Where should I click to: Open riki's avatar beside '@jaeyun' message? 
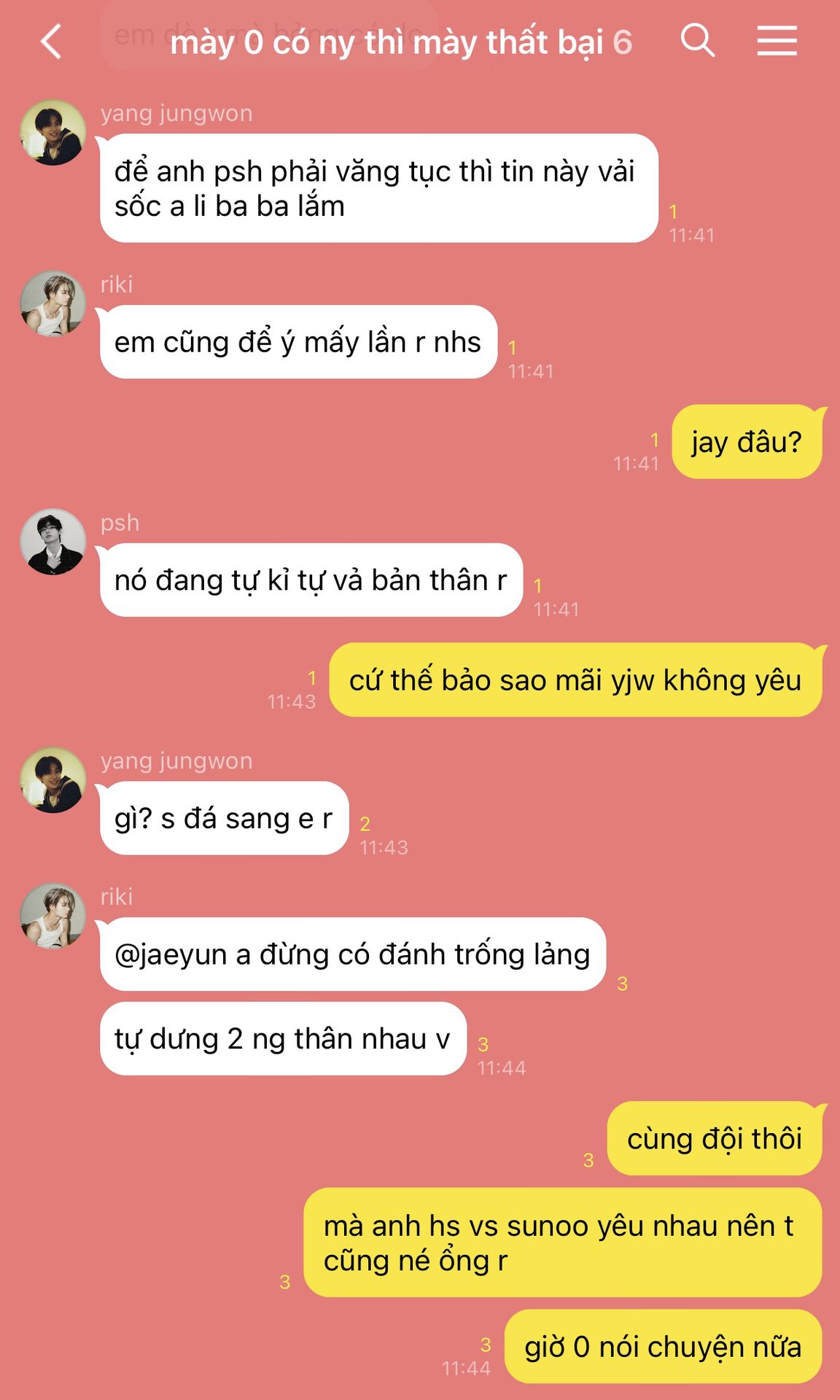click(52, 917)
